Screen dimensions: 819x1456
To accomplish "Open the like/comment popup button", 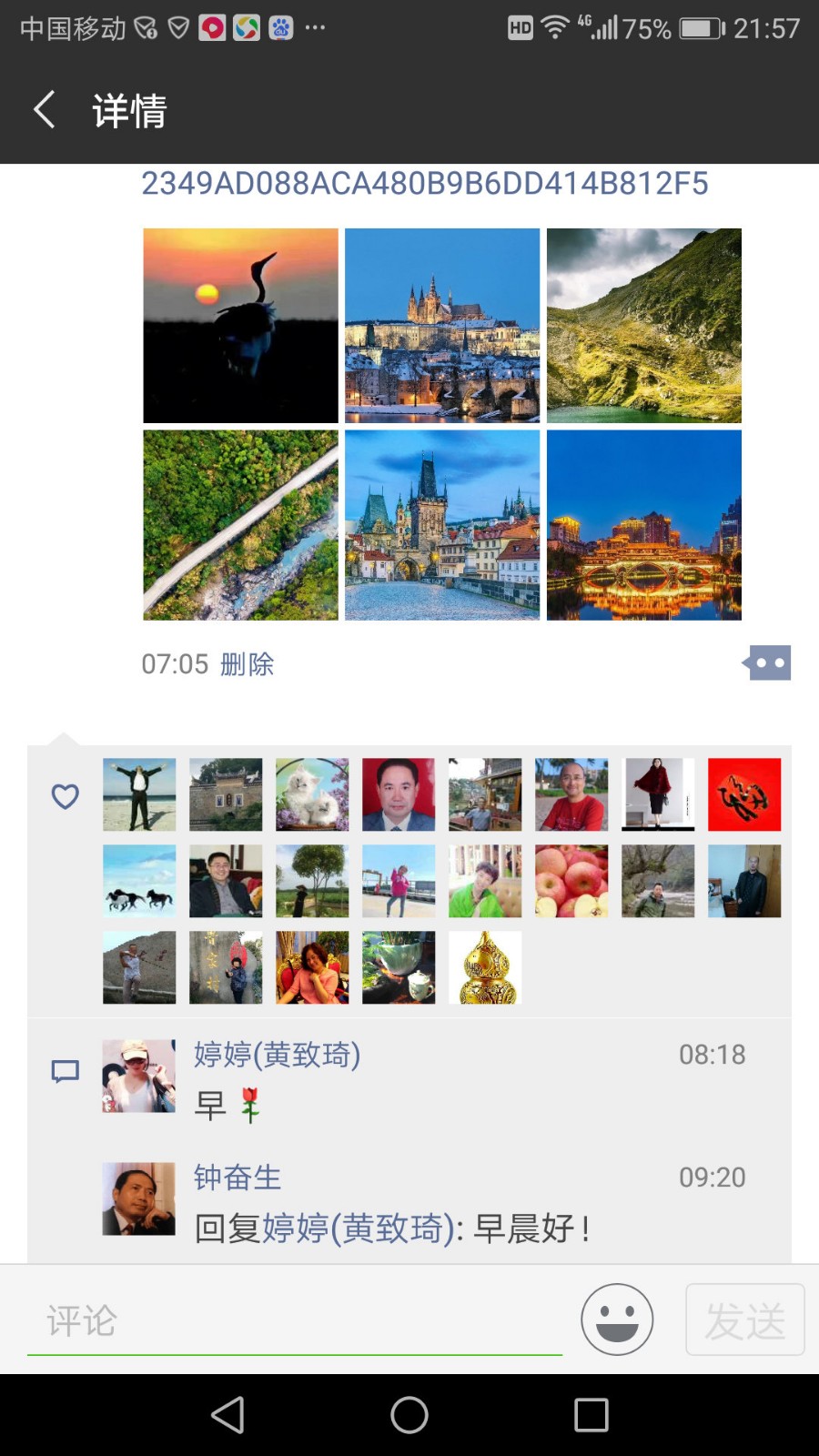I will point(766,663).
